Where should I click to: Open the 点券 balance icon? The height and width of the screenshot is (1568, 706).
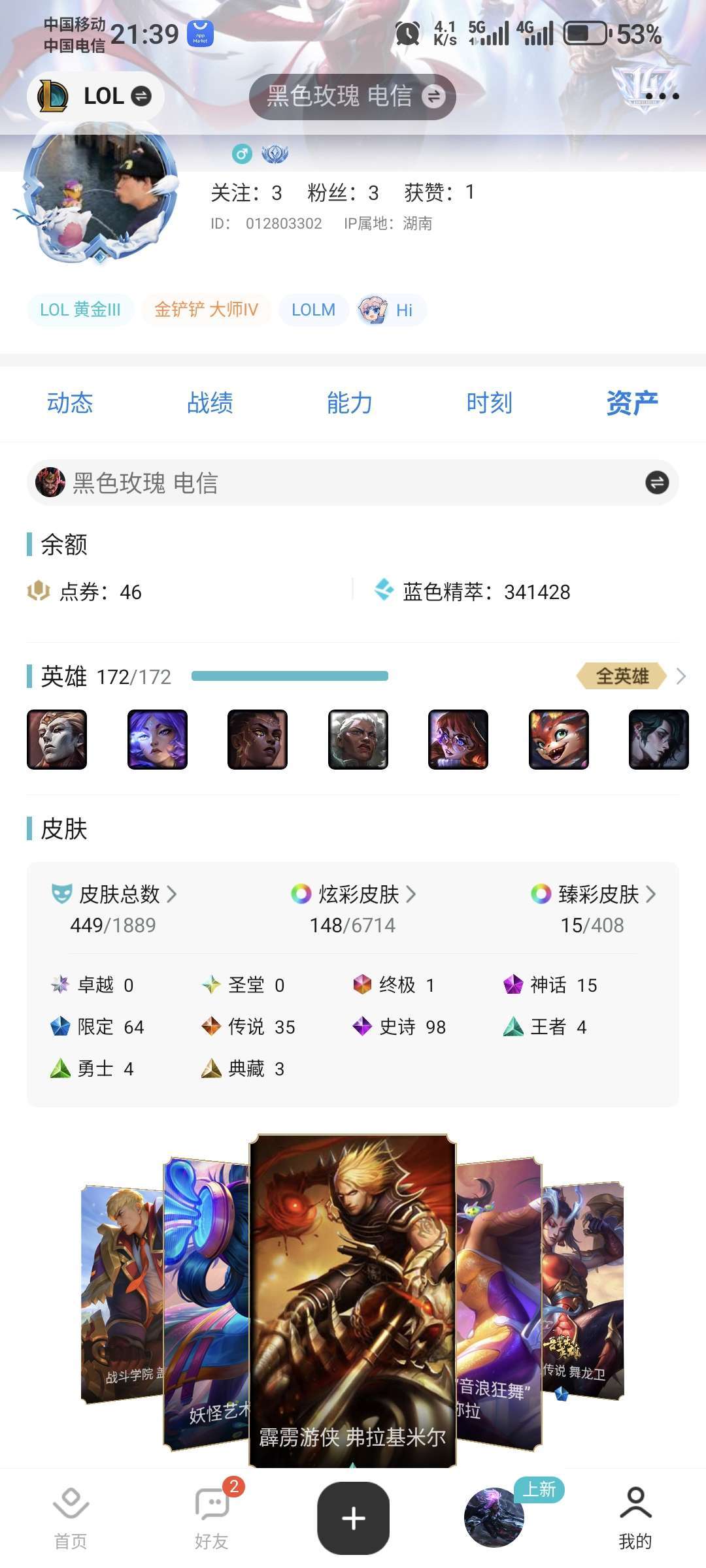tap(39, 590)
